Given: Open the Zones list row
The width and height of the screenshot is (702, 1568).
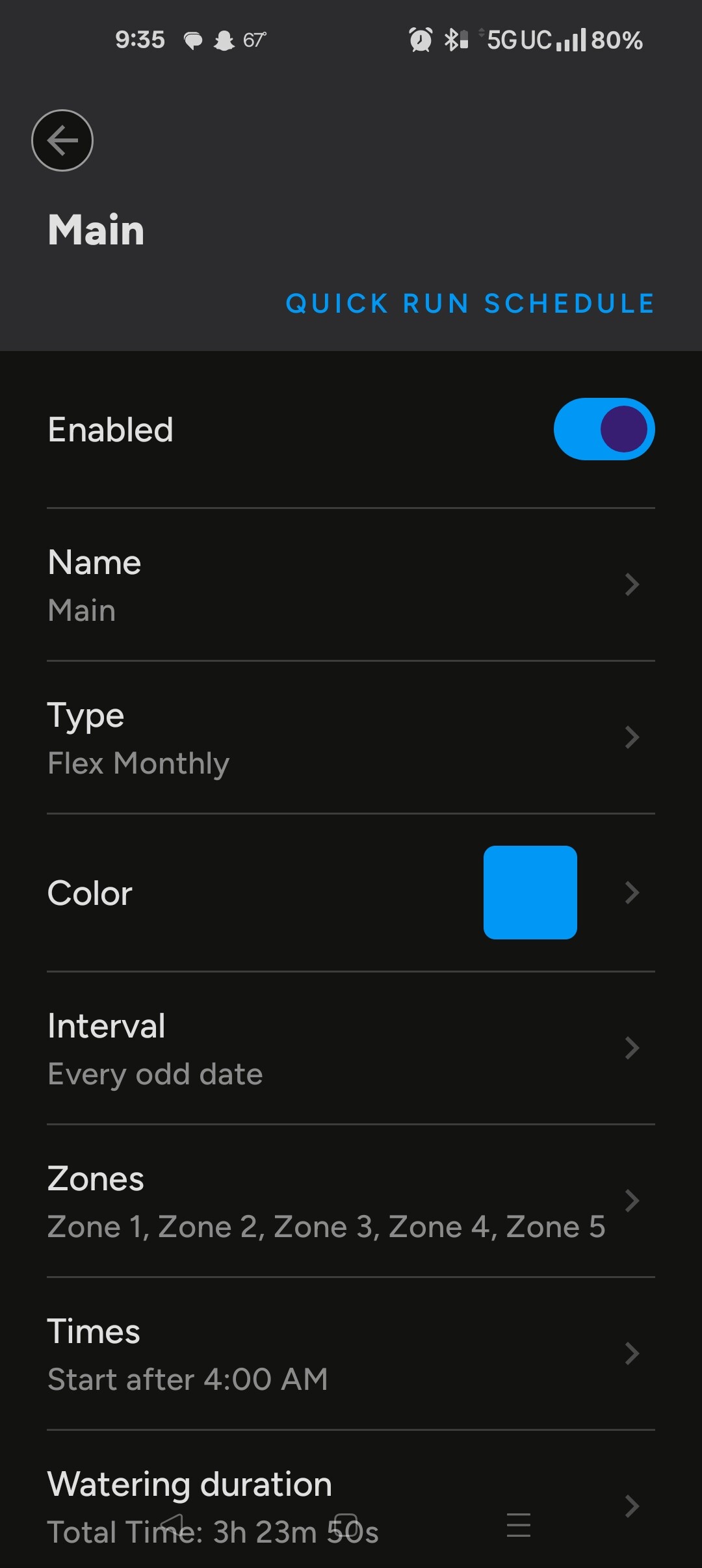Looking at the screenshot, I should coord(351,1201).
